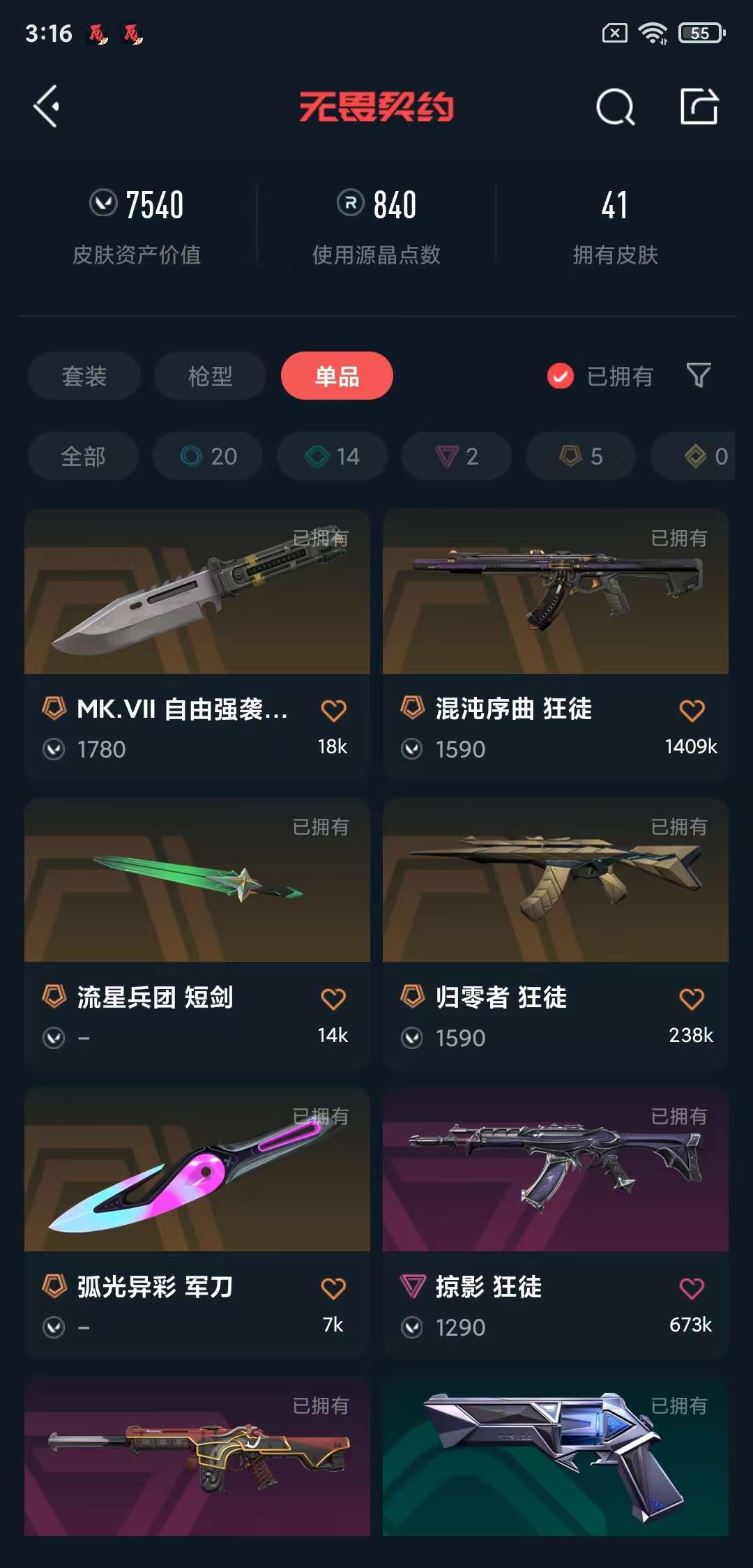Image resolution: width=753 pixels, height=1568 pixels.
Task: Go back using the top-left arrow
Action: (x=47, y=107)
